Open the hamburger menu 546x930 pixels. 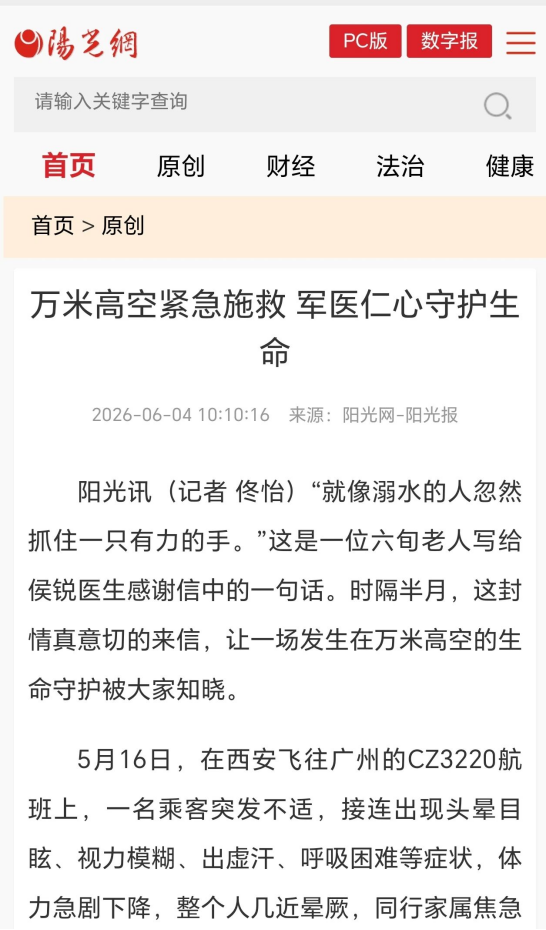click(521, 42)
